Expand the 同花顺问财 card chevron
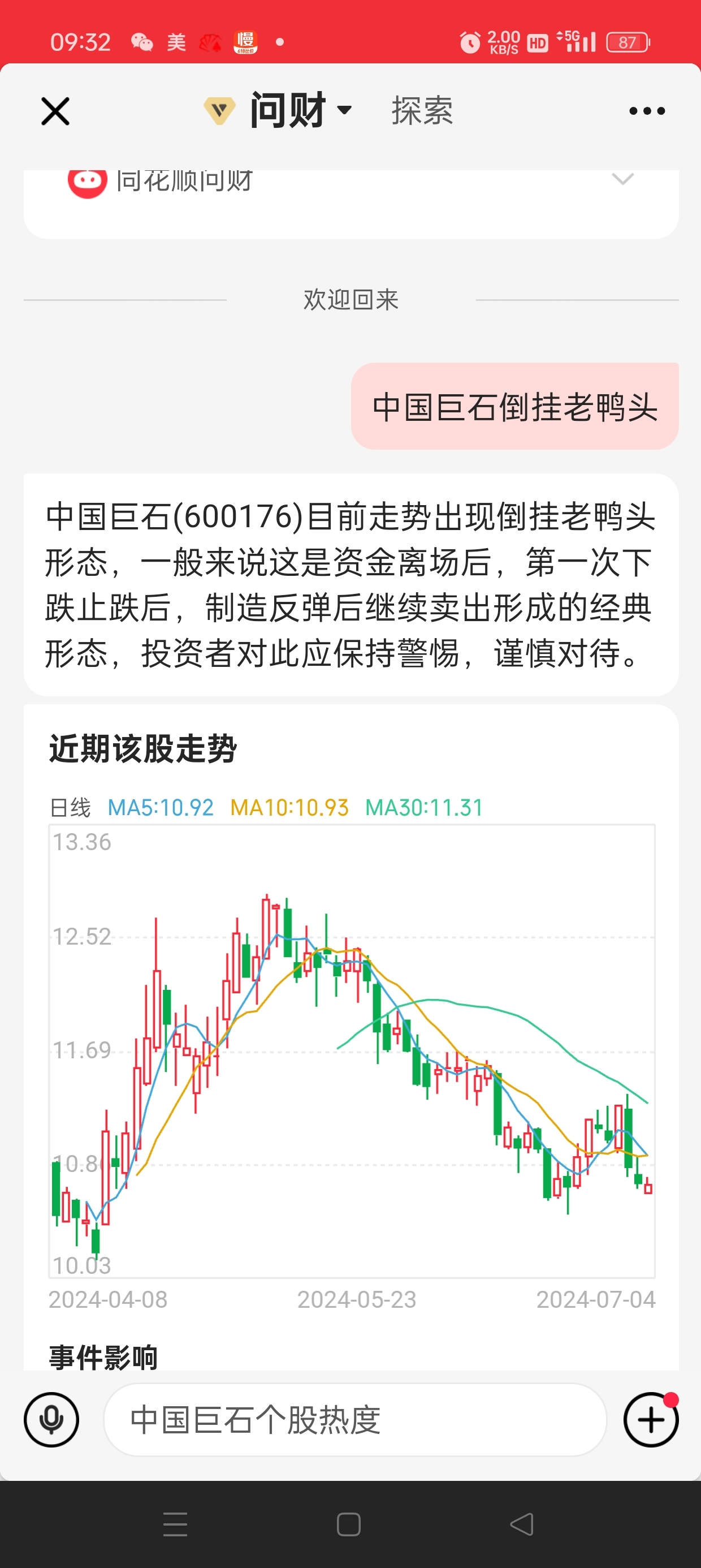Image resolution: width=701 pixels, height=1568 pixels. (622, 179)
